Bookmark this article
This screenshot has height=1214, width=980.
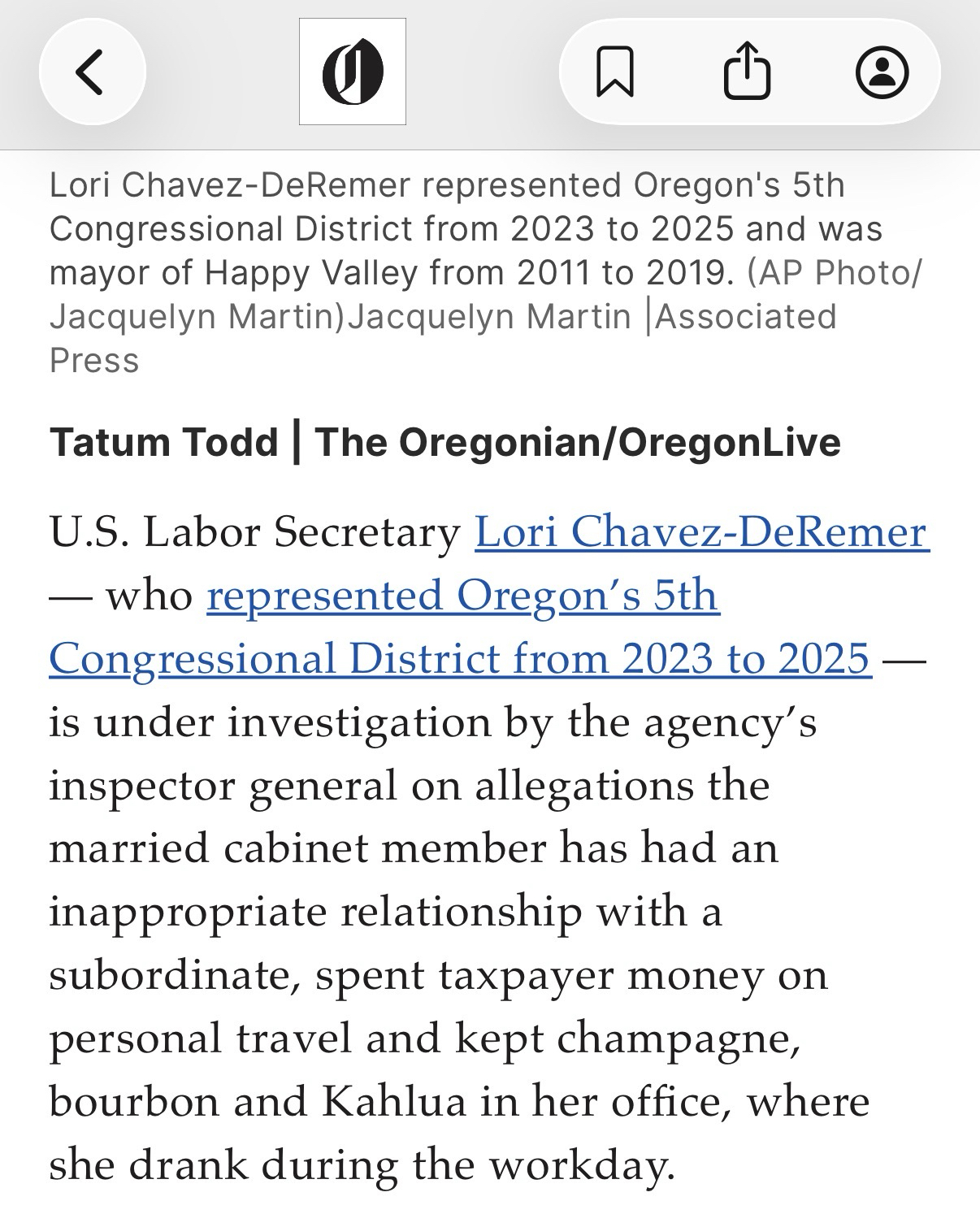614,72
